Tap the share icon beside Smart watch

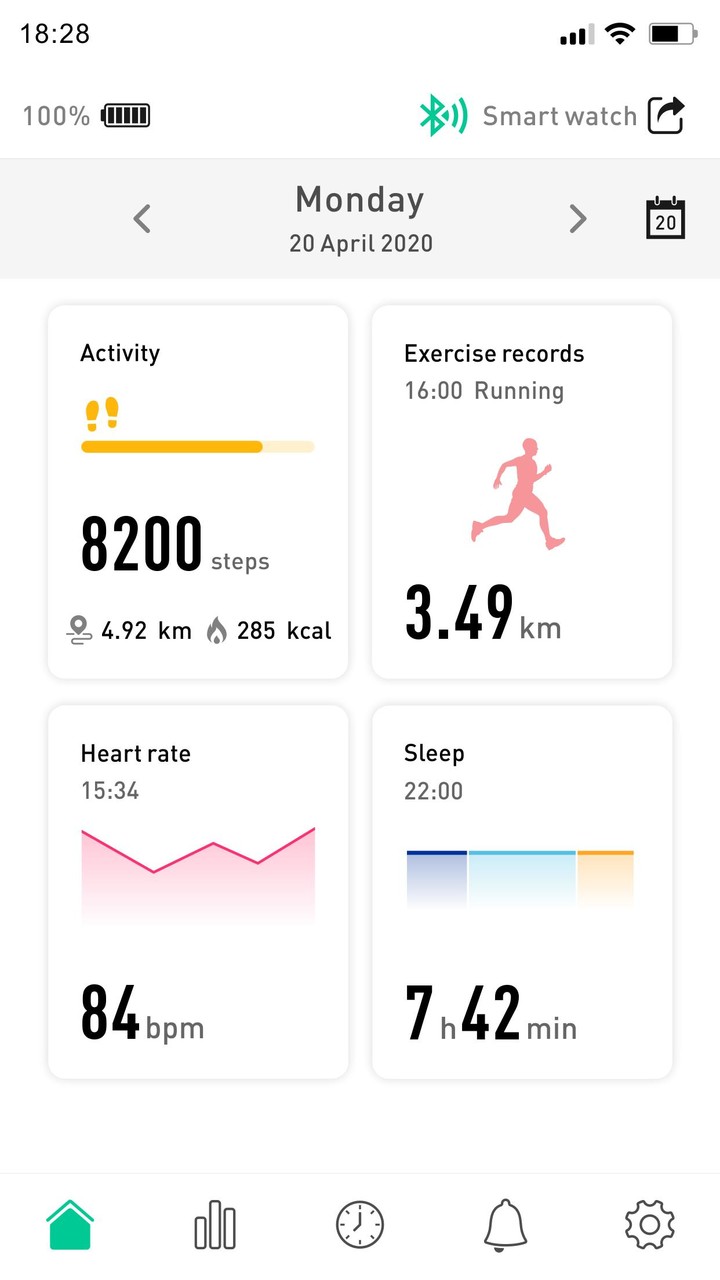pos(666,116)
